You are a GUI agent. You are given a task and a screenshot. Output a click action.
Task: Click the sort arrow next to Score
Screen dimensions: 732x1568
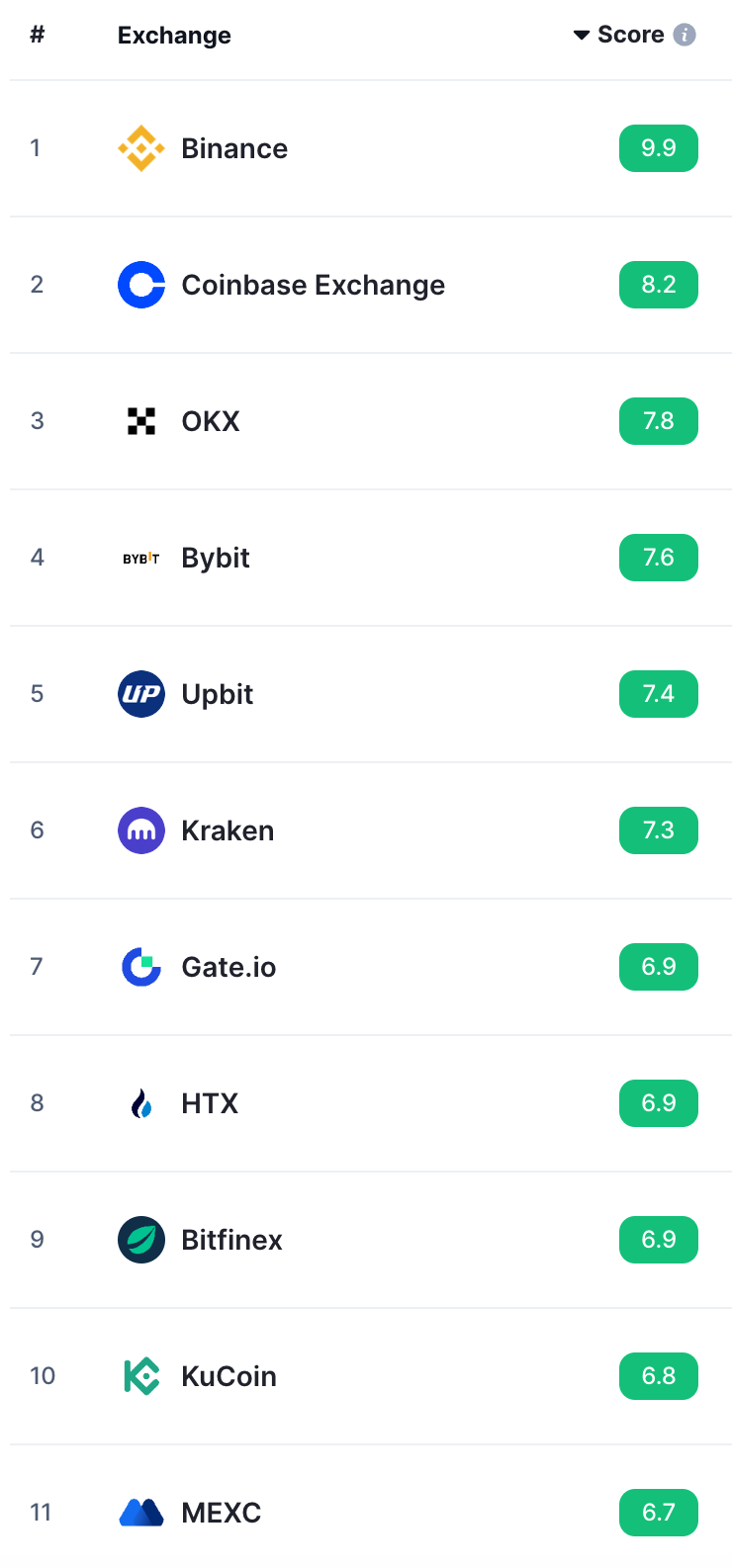pyautogui.click(x=581, y=35)
